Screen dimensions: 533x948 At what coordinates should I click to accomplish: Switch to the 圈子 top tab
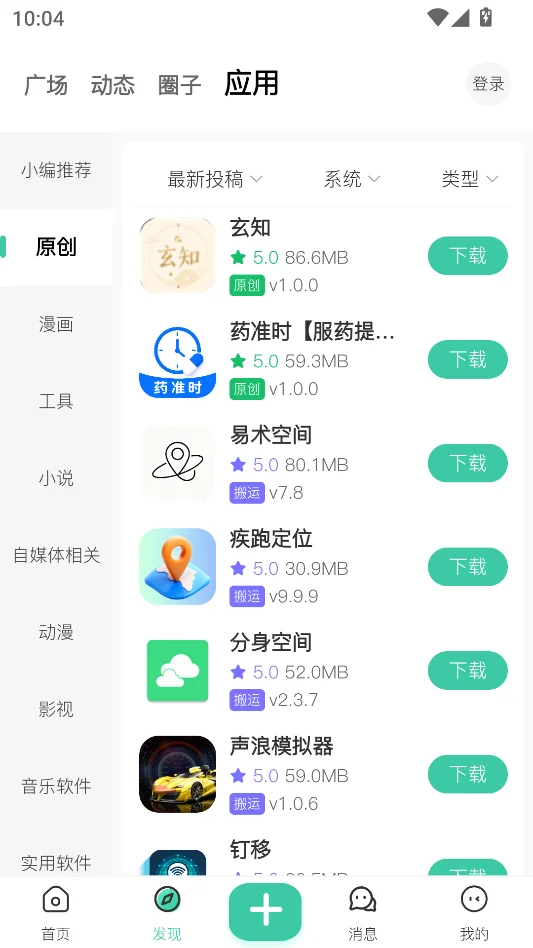click(x=179, y=85)
